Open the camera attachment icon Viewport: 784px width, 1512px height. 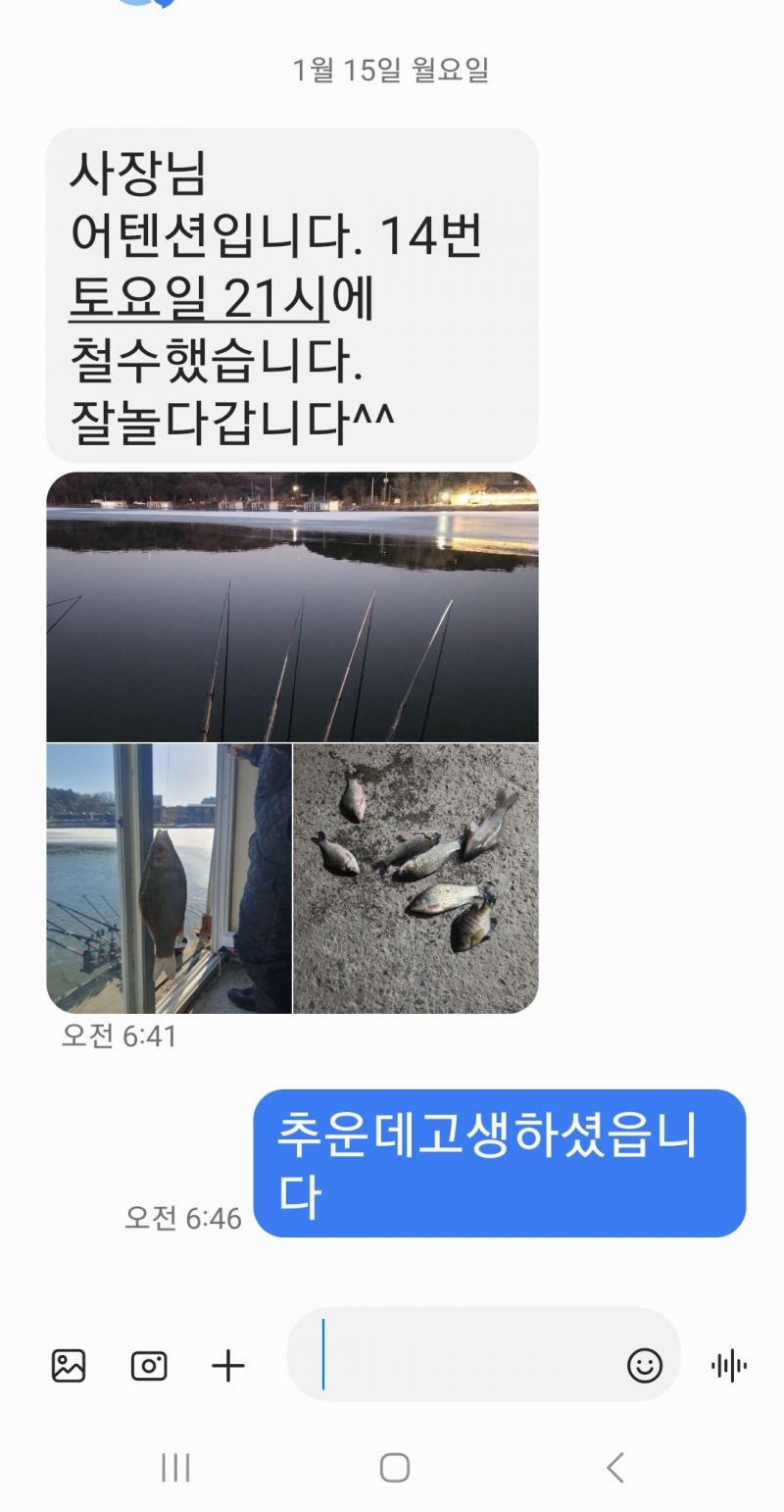coord(149,1365)
